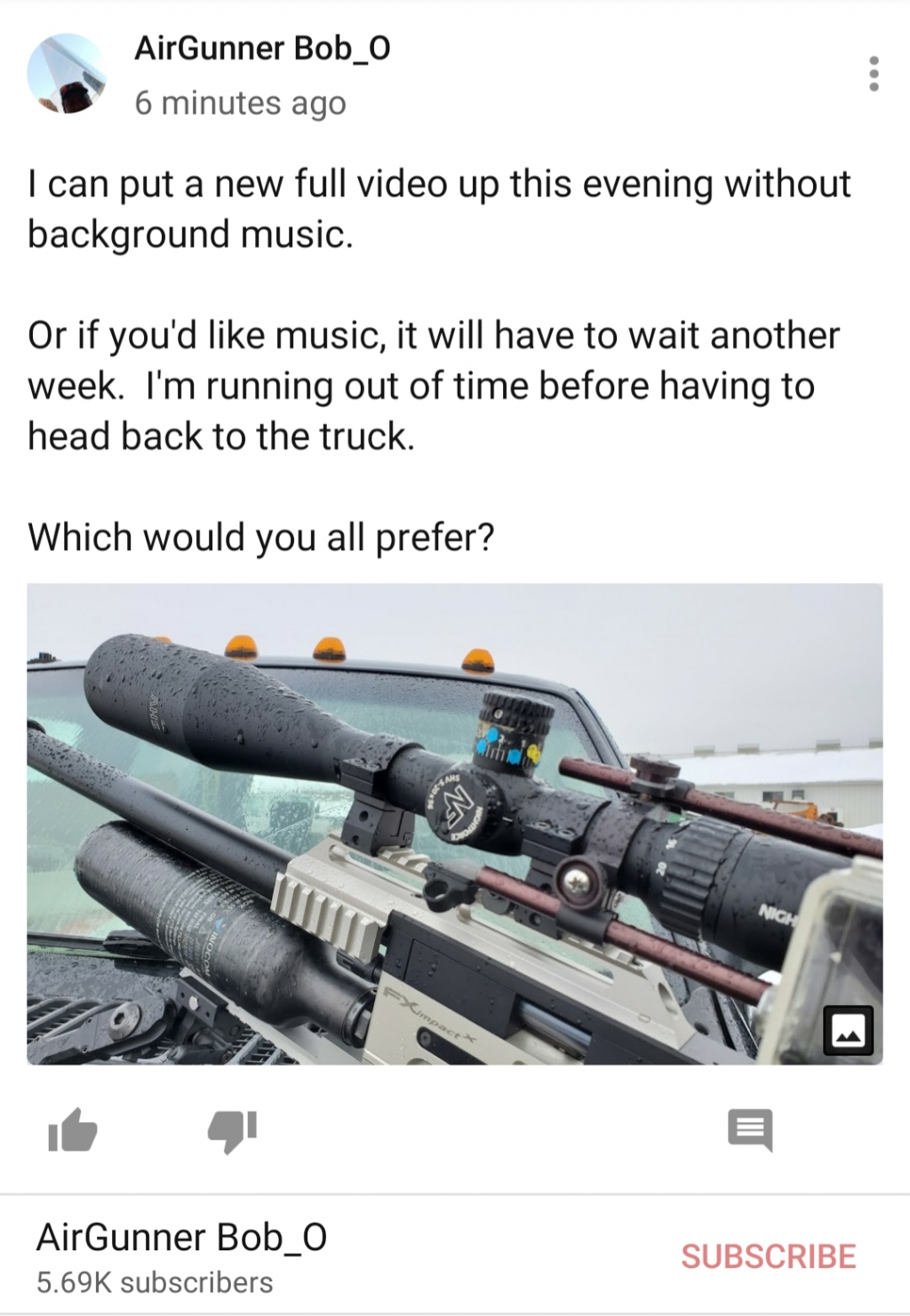910x1316 pixels.
Task: Like this community post
Action: (x=72, y=1130)
